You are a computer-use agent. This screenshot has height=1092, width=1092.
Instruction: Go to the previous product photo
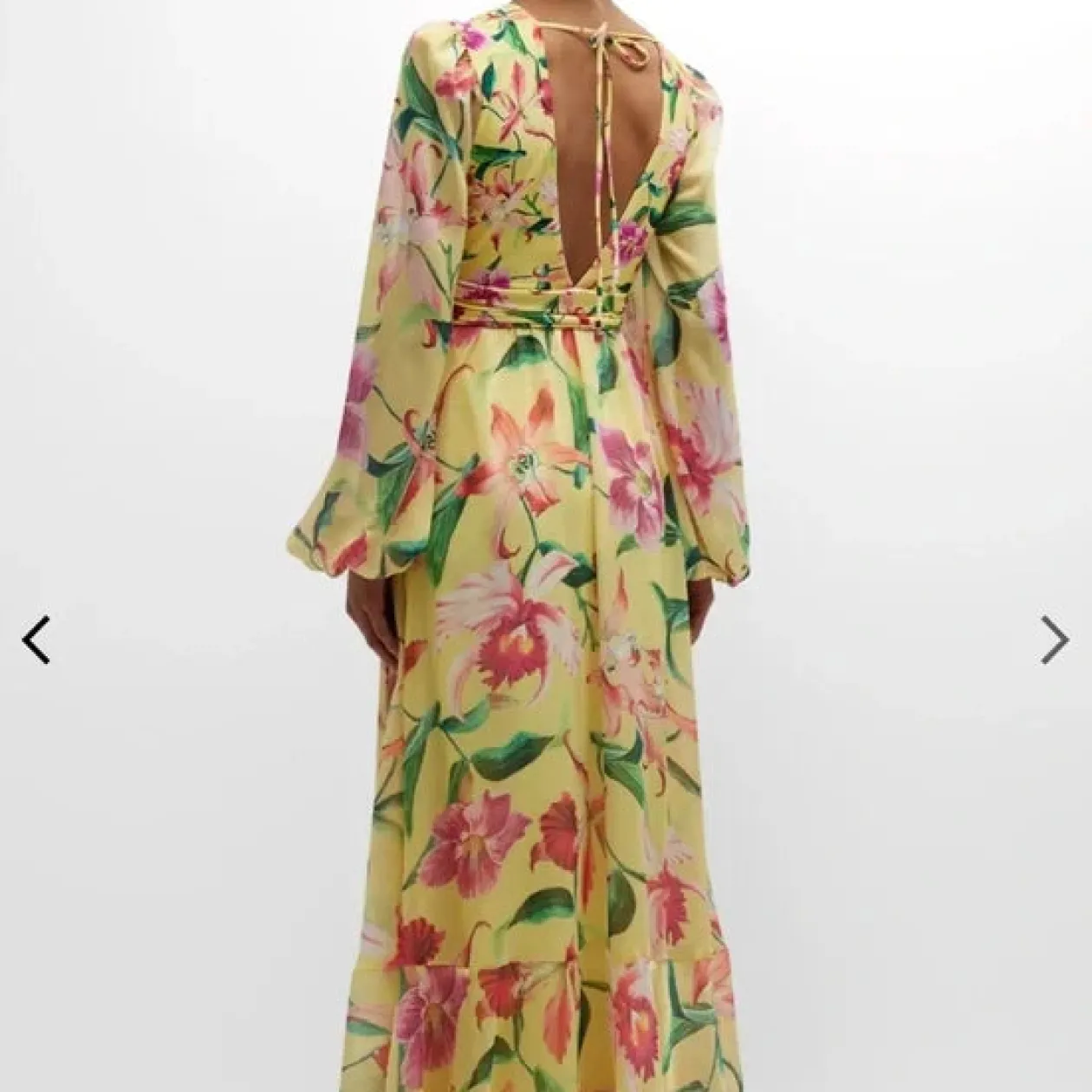36,640
